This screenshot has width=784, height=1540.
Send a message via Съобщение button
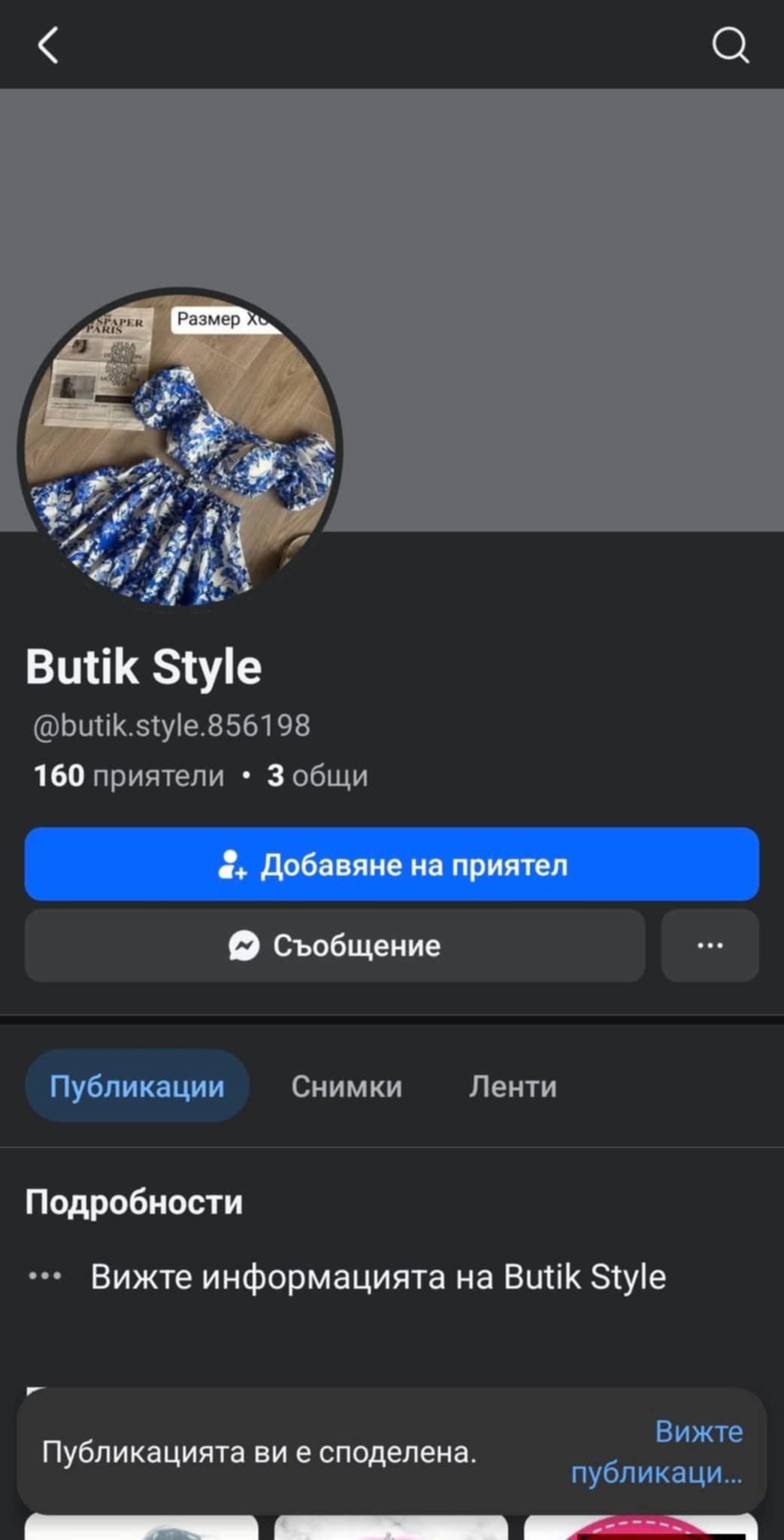coord(334,945)
